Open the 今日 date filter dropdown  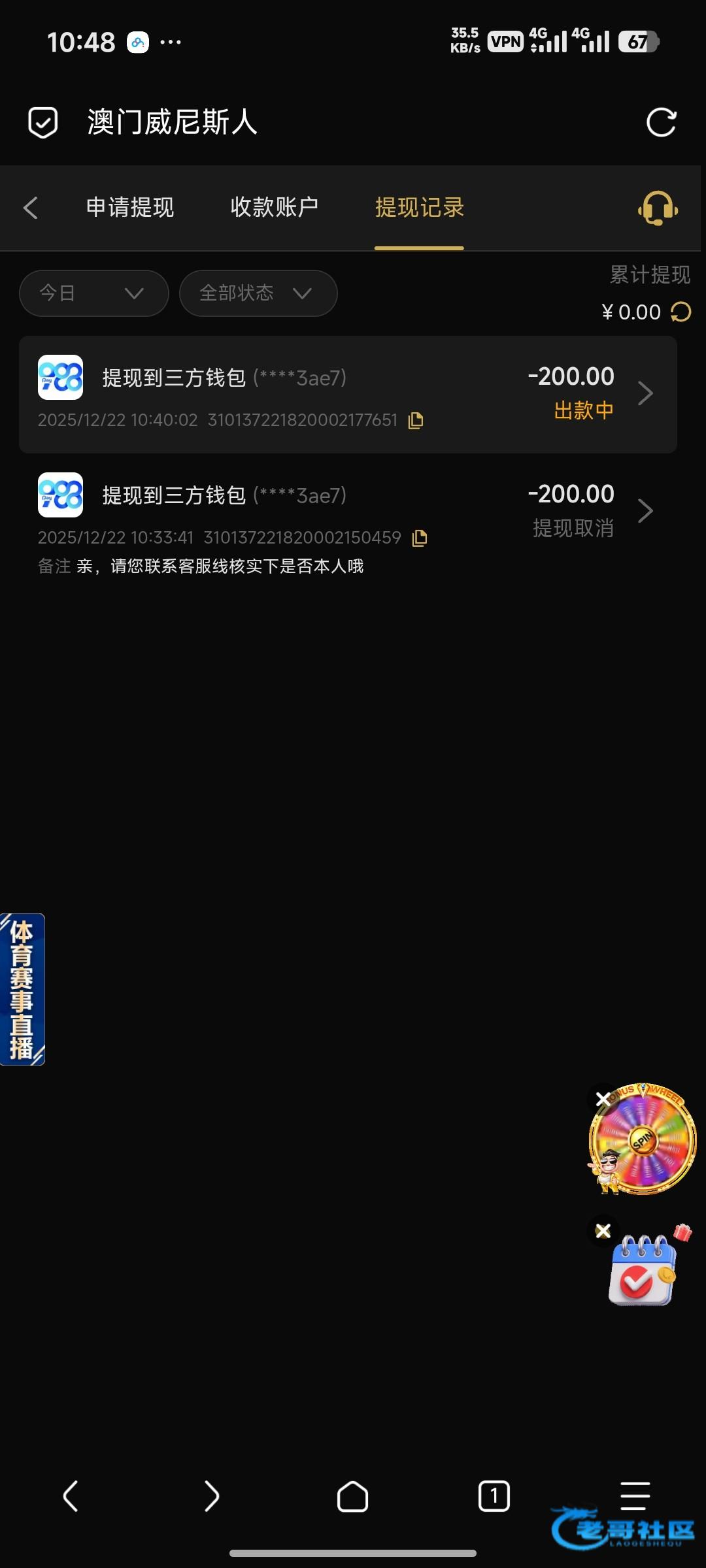click(93, 293)
